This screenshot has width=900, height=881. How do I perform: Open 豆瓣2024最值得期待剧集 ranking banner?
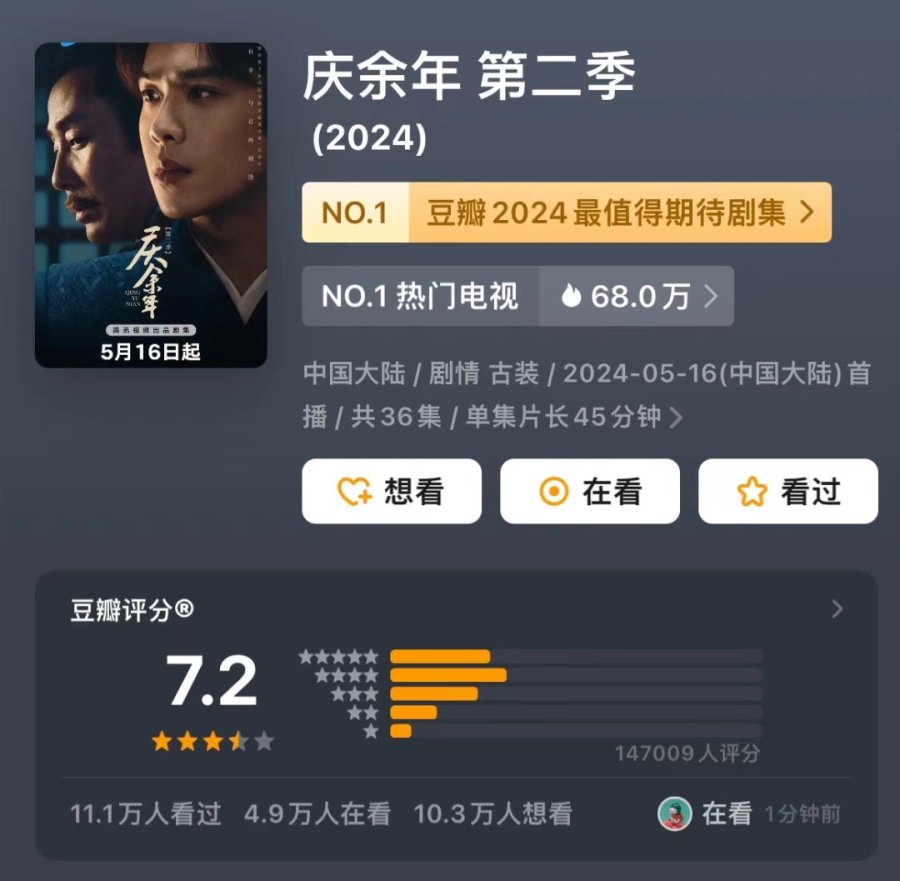[x=566, y=212]
